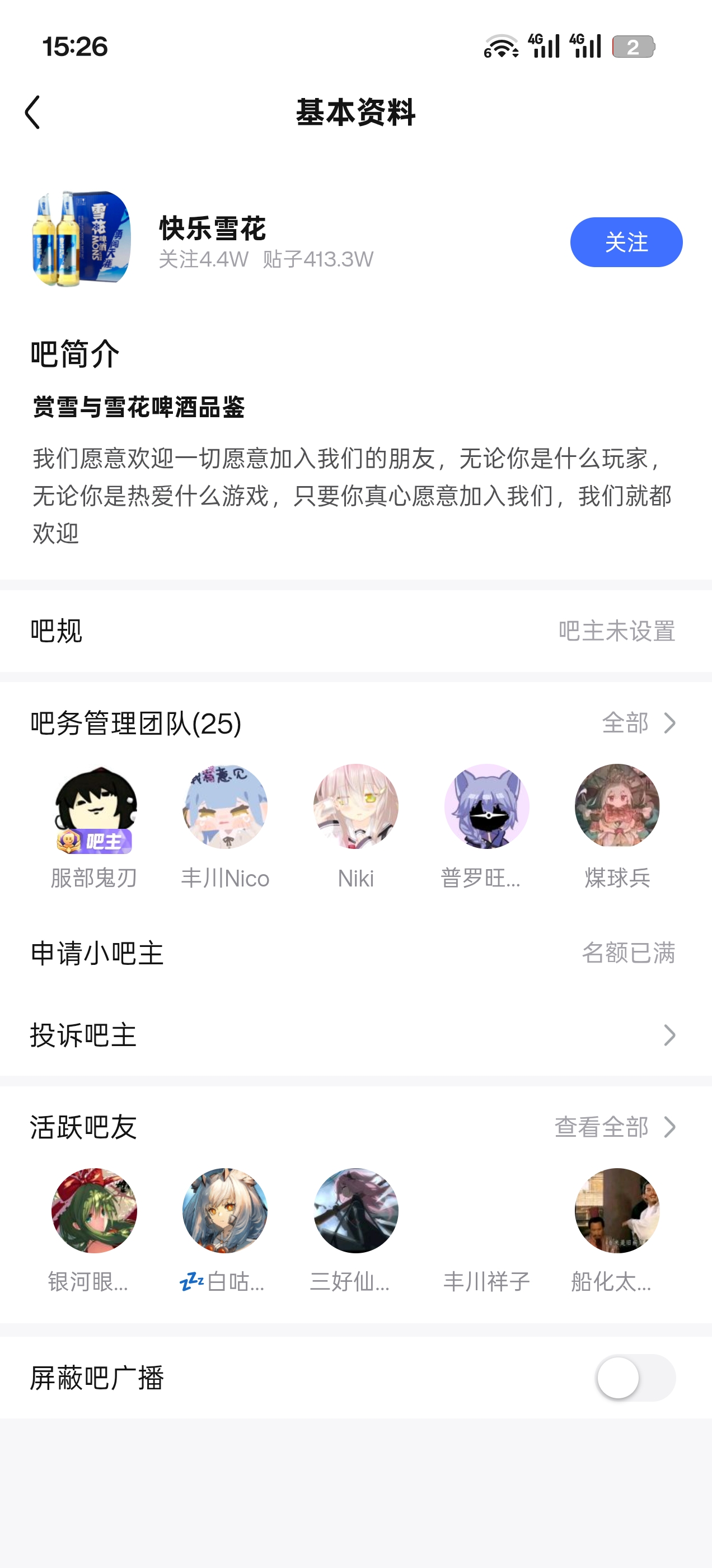This screenshot has height=1568, width=712.
Task: Go back from 基本资料 page
Action: (x=33, y=113)
